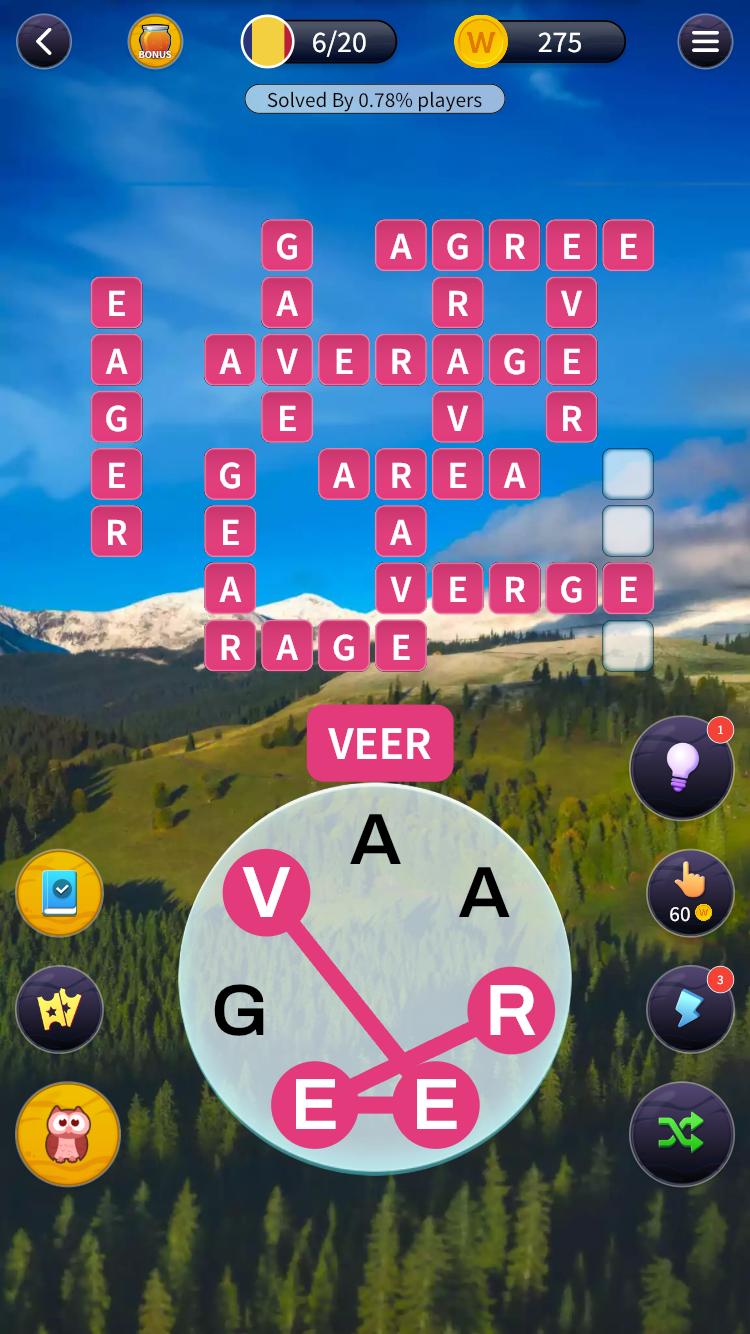The height and width of the screenshot is (1334, 750).
Task: Shuffle the letters on the wheel
Action: (682, 1133)
